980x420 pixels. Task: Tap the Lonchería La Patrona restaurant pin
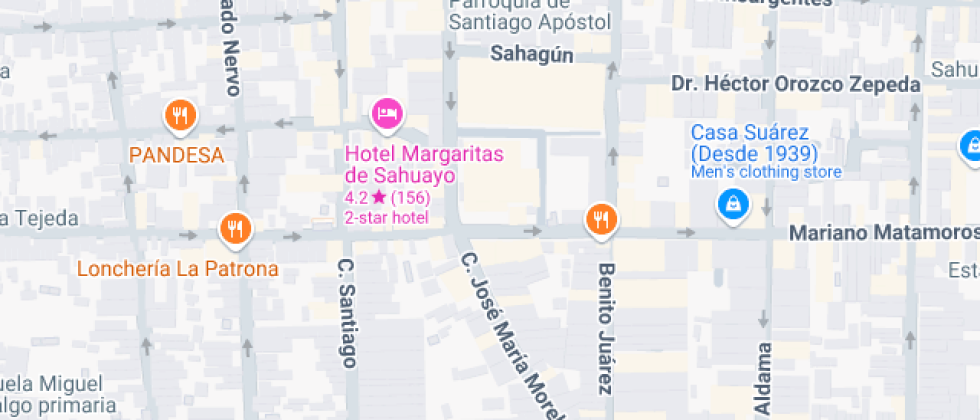coord(234,228)
